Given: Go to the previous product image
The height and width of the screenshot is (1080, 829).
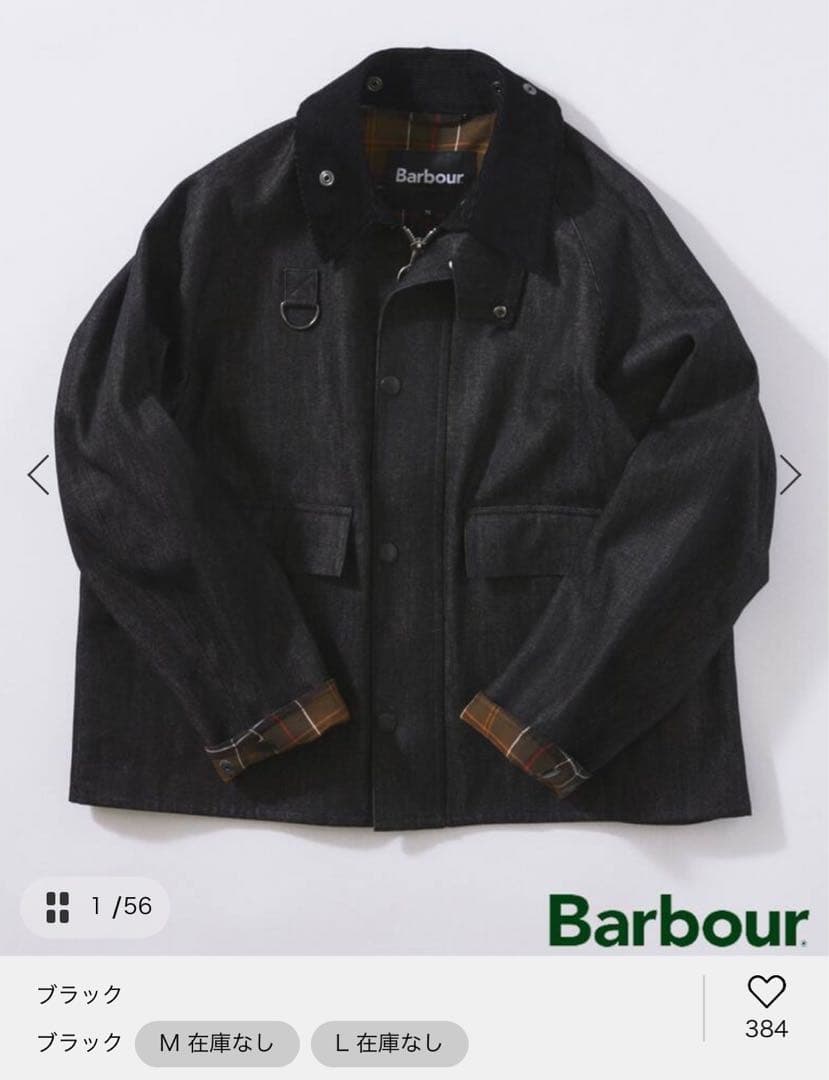Looking at the screenshot, I should pos(38,476).
